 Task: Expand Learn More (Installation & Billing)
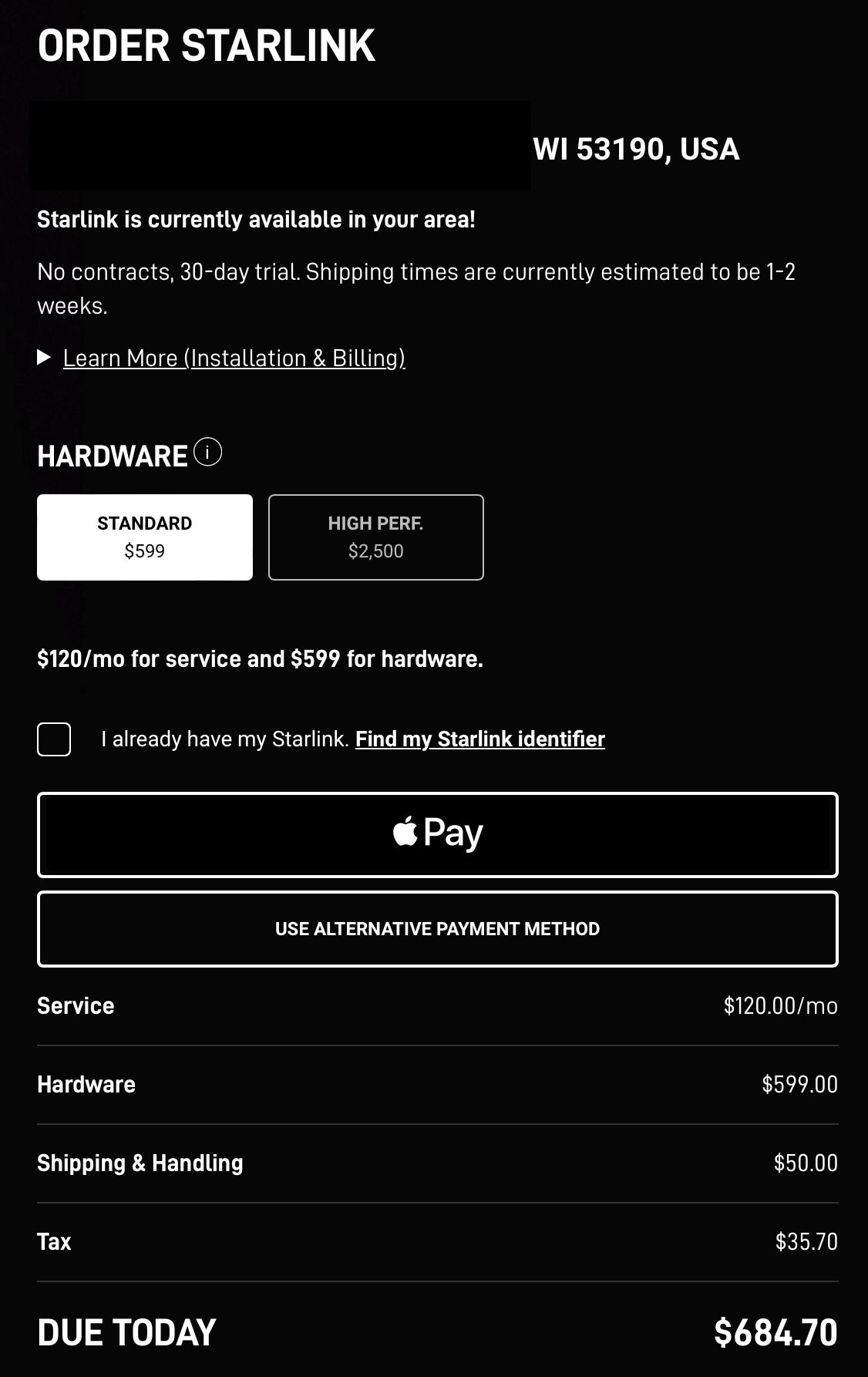click(x=234, y=358)
